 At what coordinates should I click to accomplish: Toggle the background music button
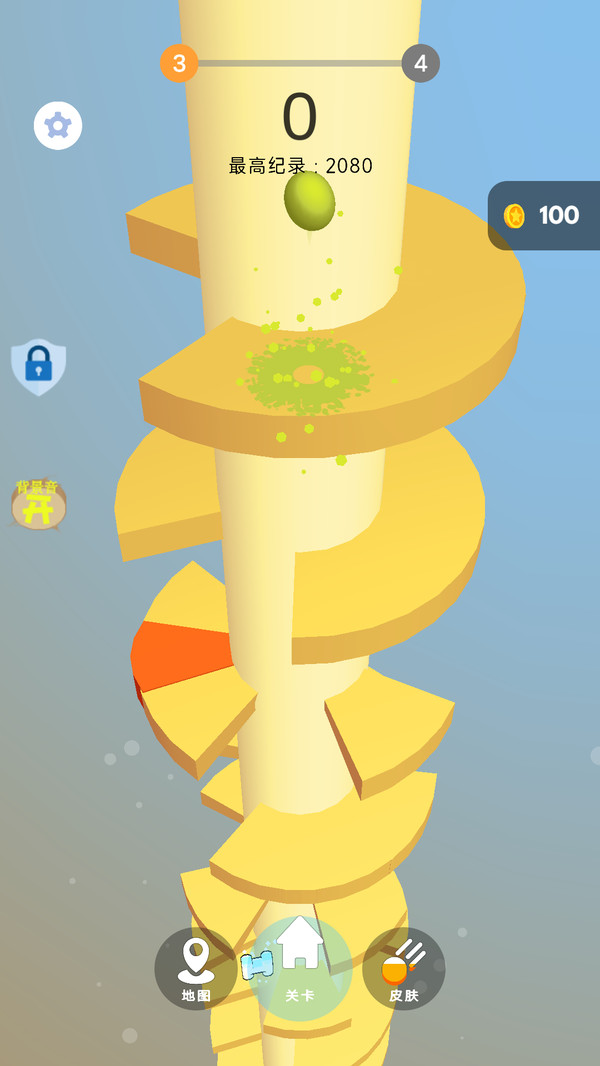[39, 504]
